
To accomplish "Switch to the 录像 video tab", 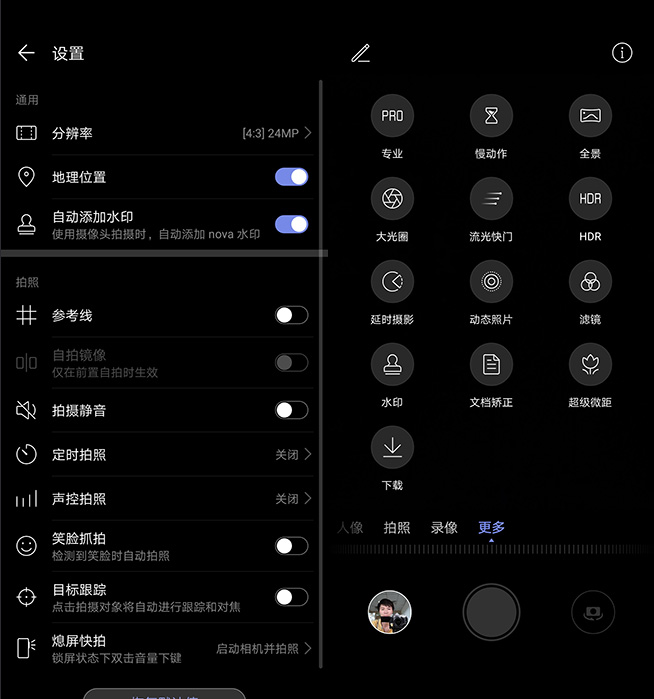I will 444,528.
